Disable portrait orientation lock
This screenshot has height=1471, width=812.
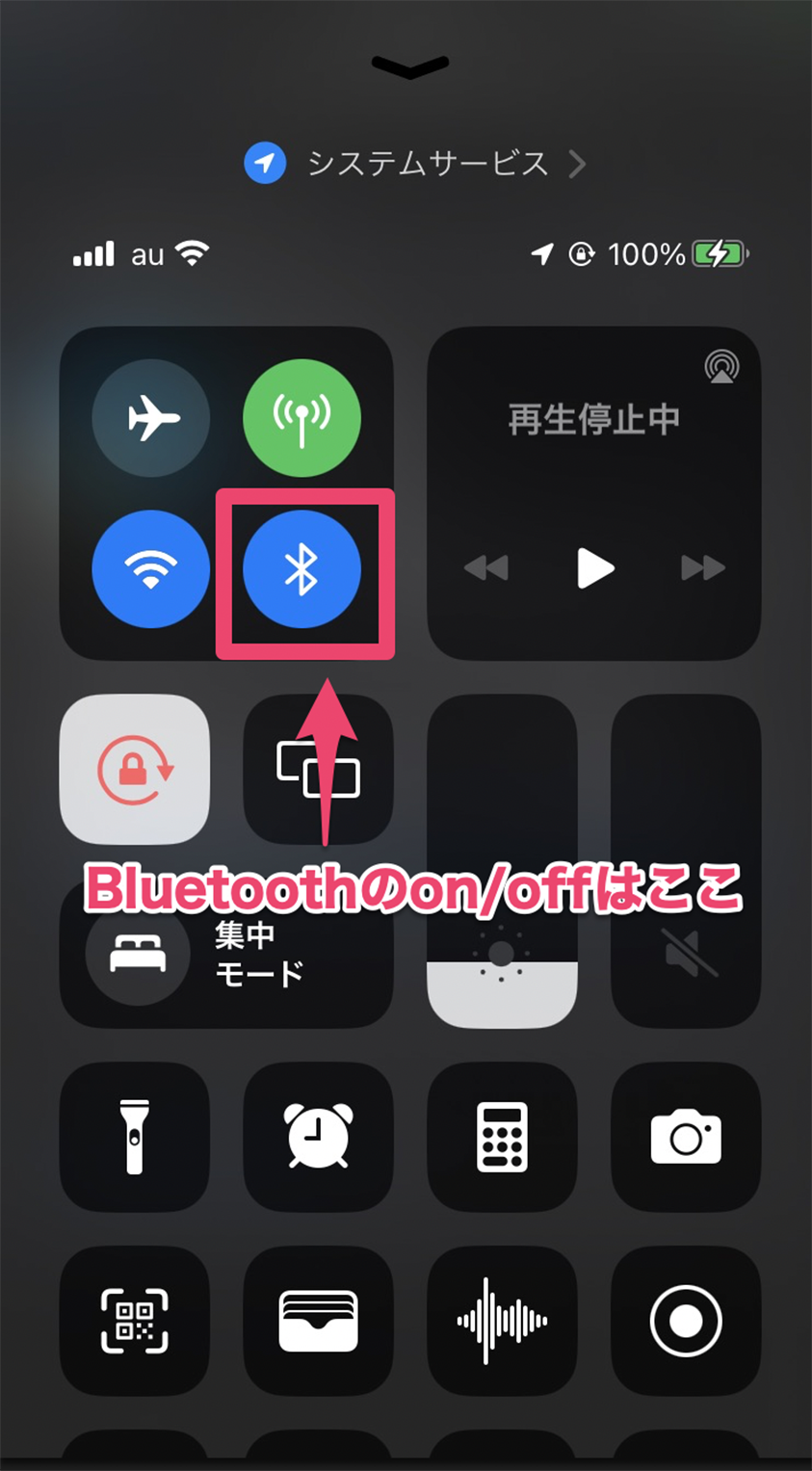point(135,769)
